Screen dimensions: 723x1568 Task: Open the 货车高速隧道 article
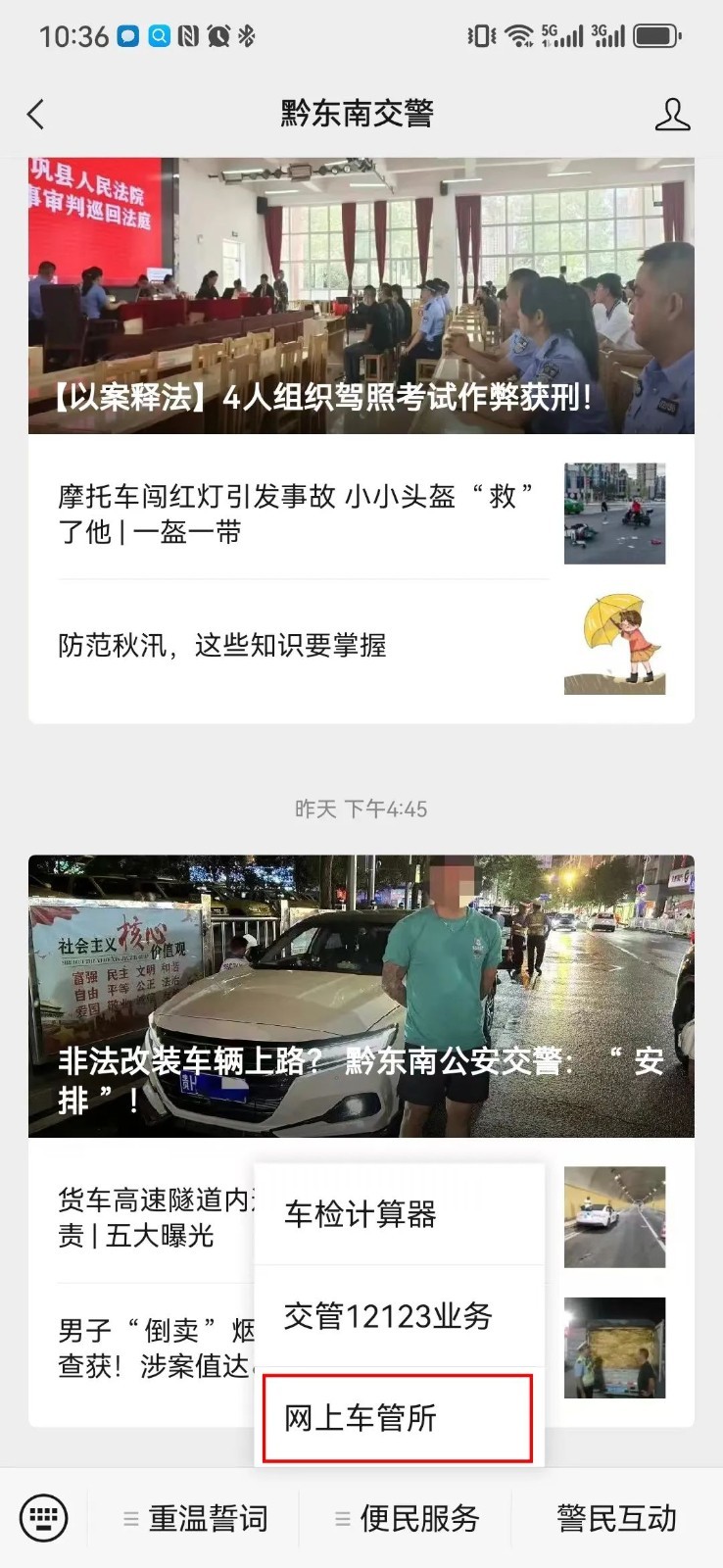[x=147, y=1217]
